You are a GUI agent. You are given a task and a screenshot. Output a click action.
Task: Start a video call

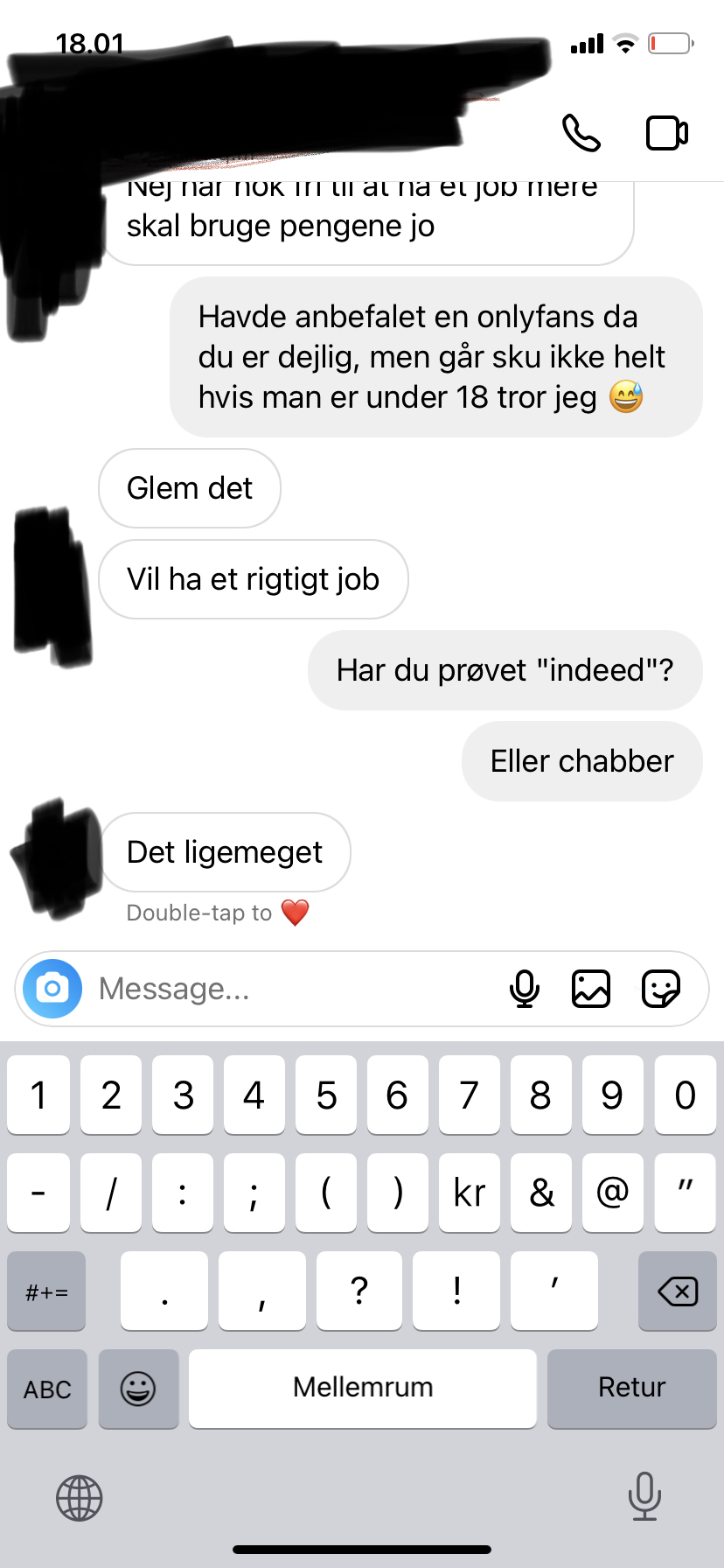click(666, 133)
